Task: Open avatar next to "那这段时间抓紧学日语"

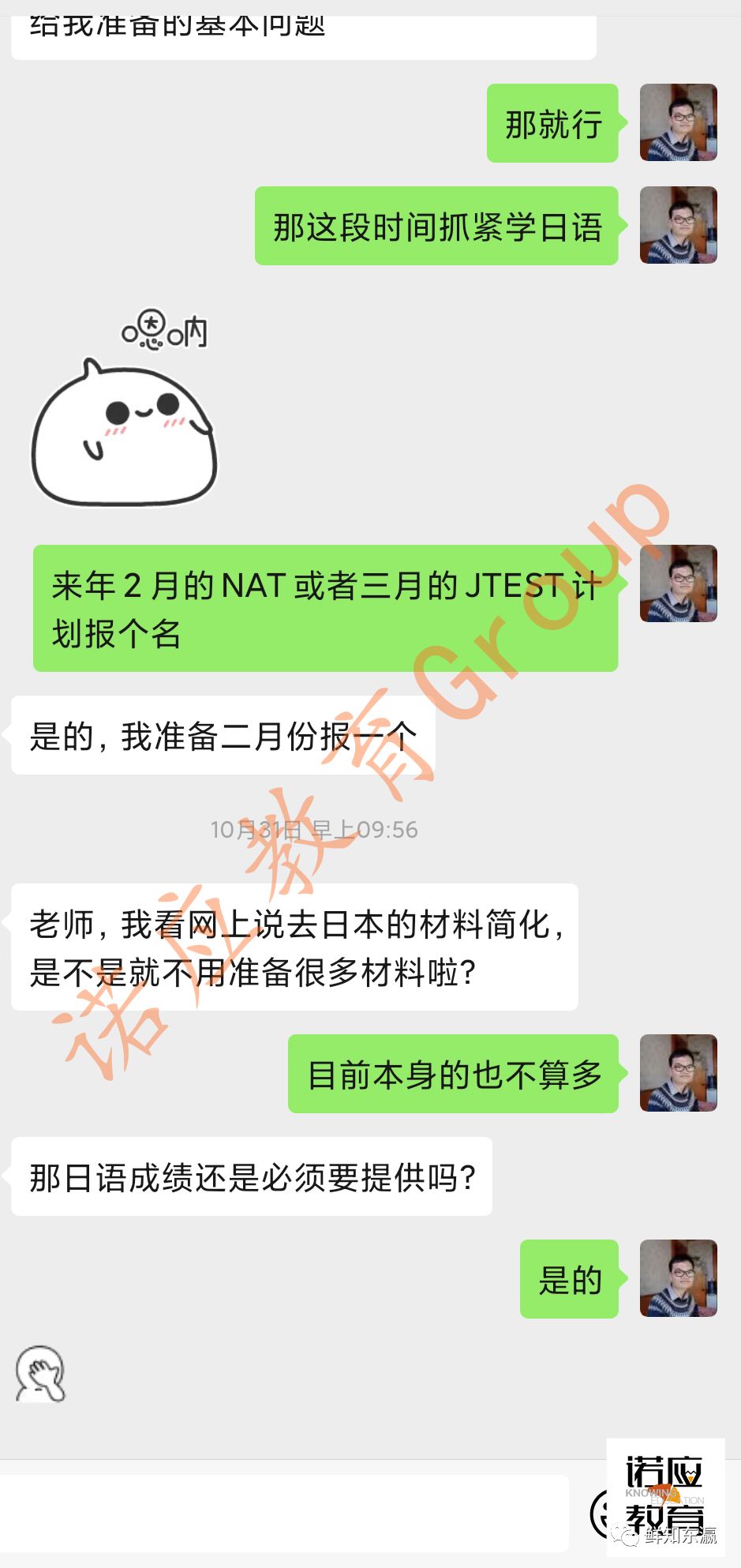Action: pyautogui.click(x=678, y=225)
